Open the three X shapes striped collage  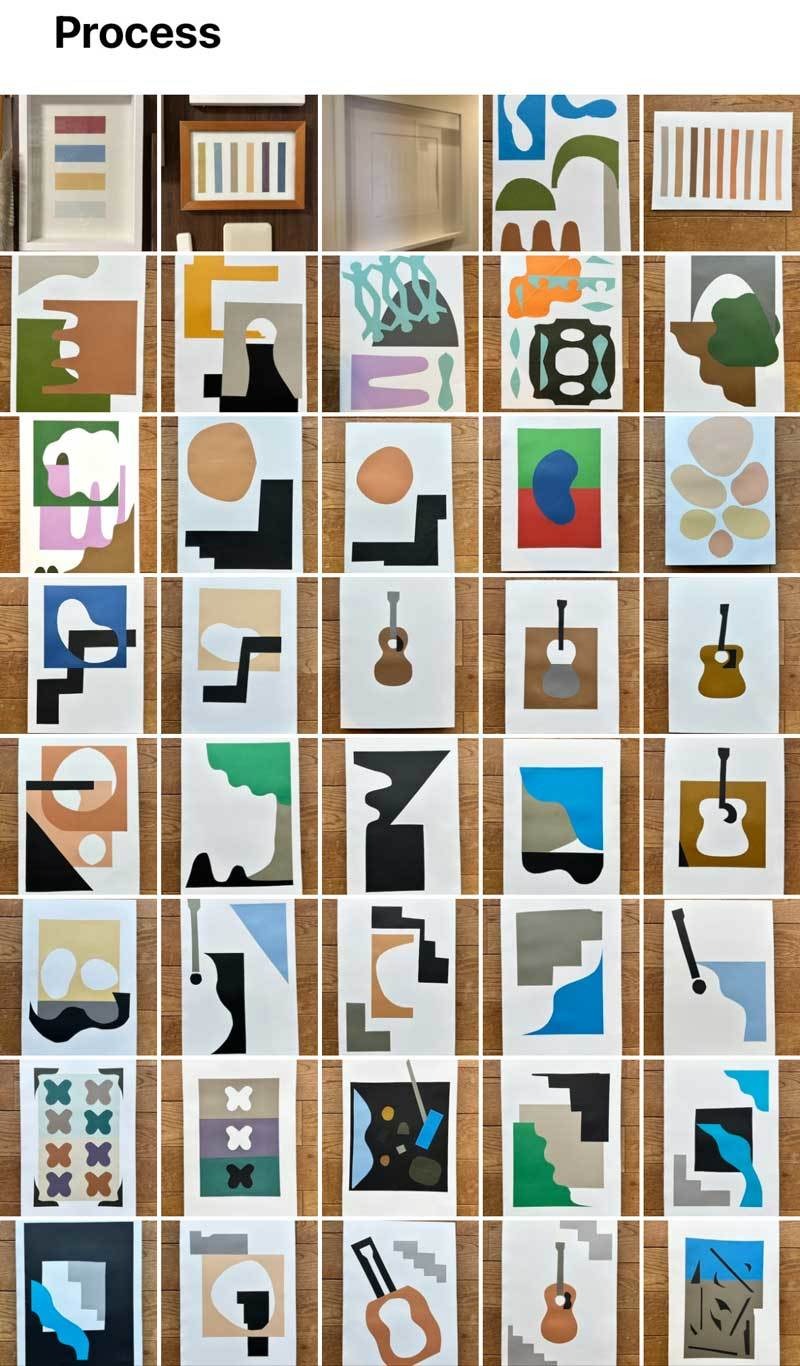[240, 1137]
